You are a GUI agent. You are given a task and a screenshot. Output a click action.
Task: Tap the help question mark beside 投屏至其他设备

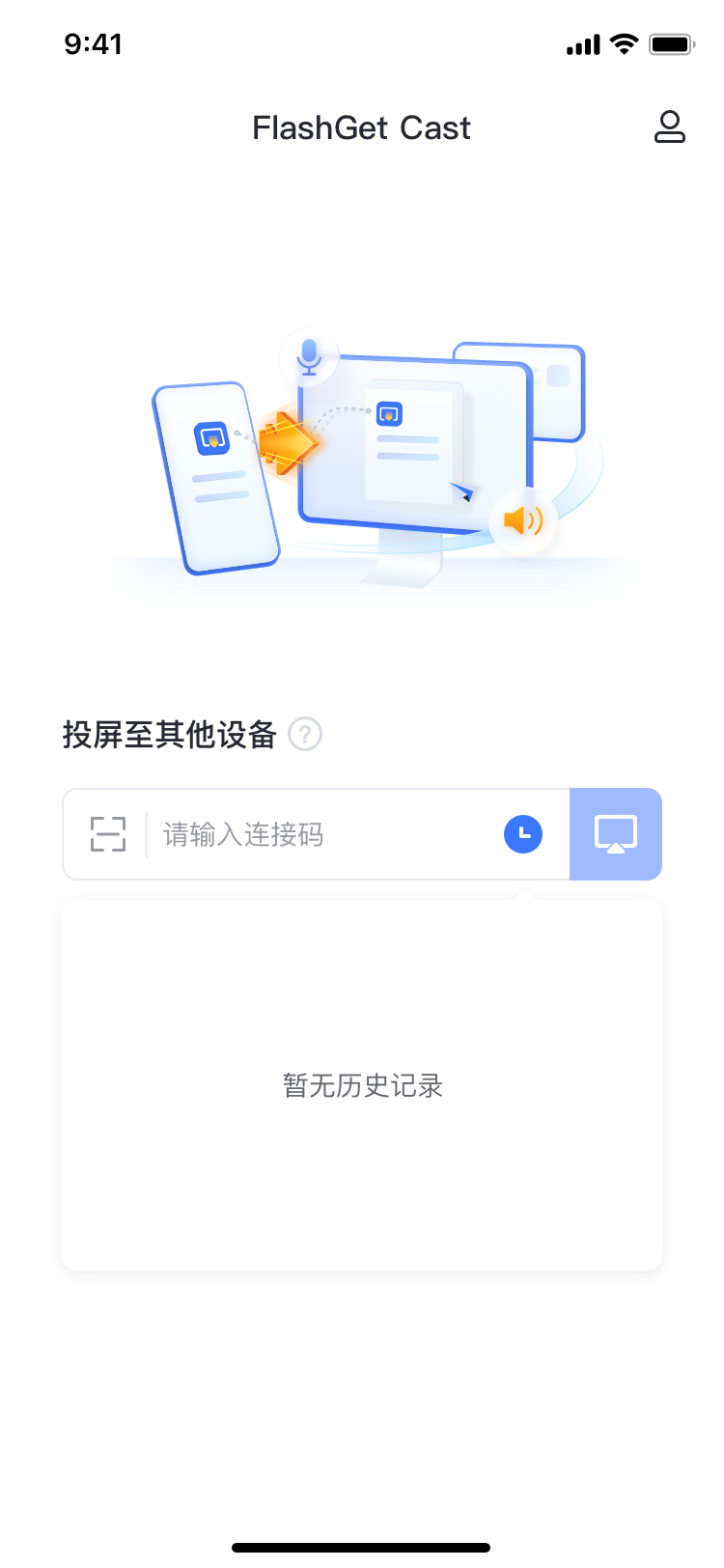[305, 735]
